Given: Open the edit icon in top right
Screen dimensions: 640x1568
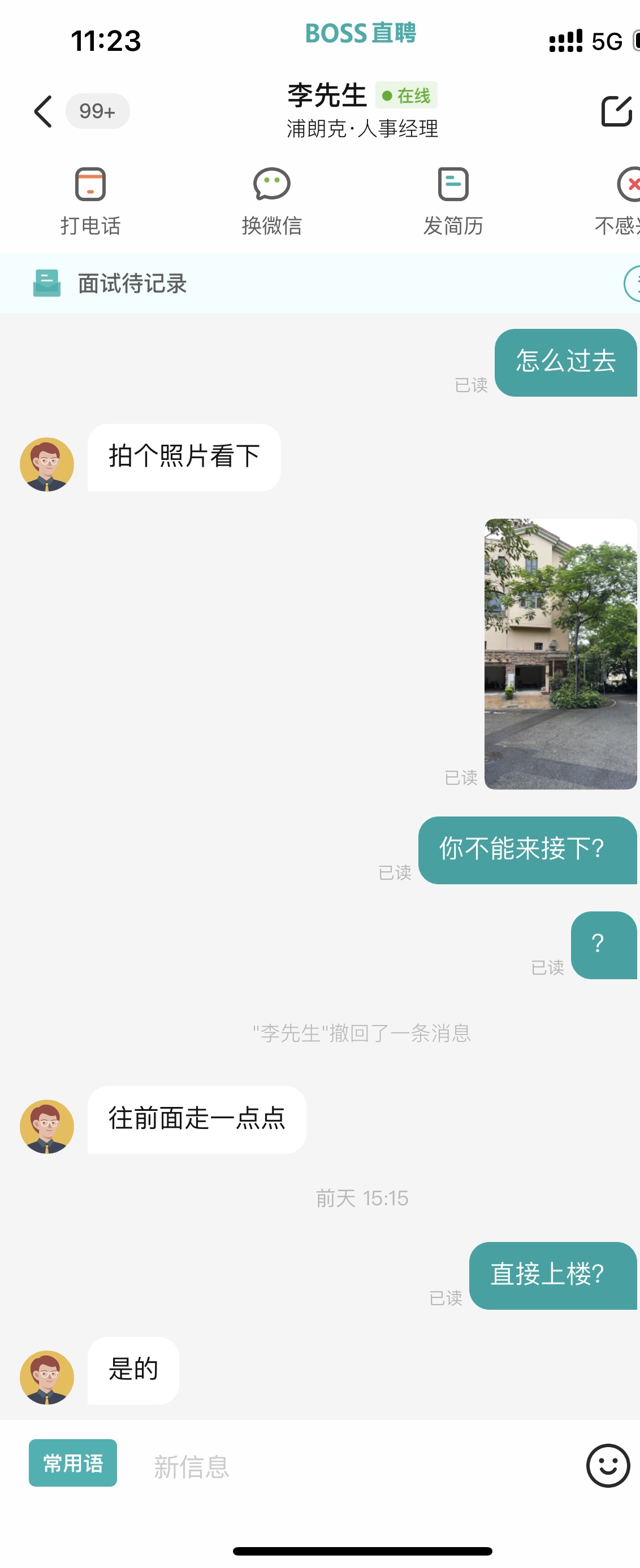Looking at the screenshot, I should pyautogui.click(x=616, y=111).
